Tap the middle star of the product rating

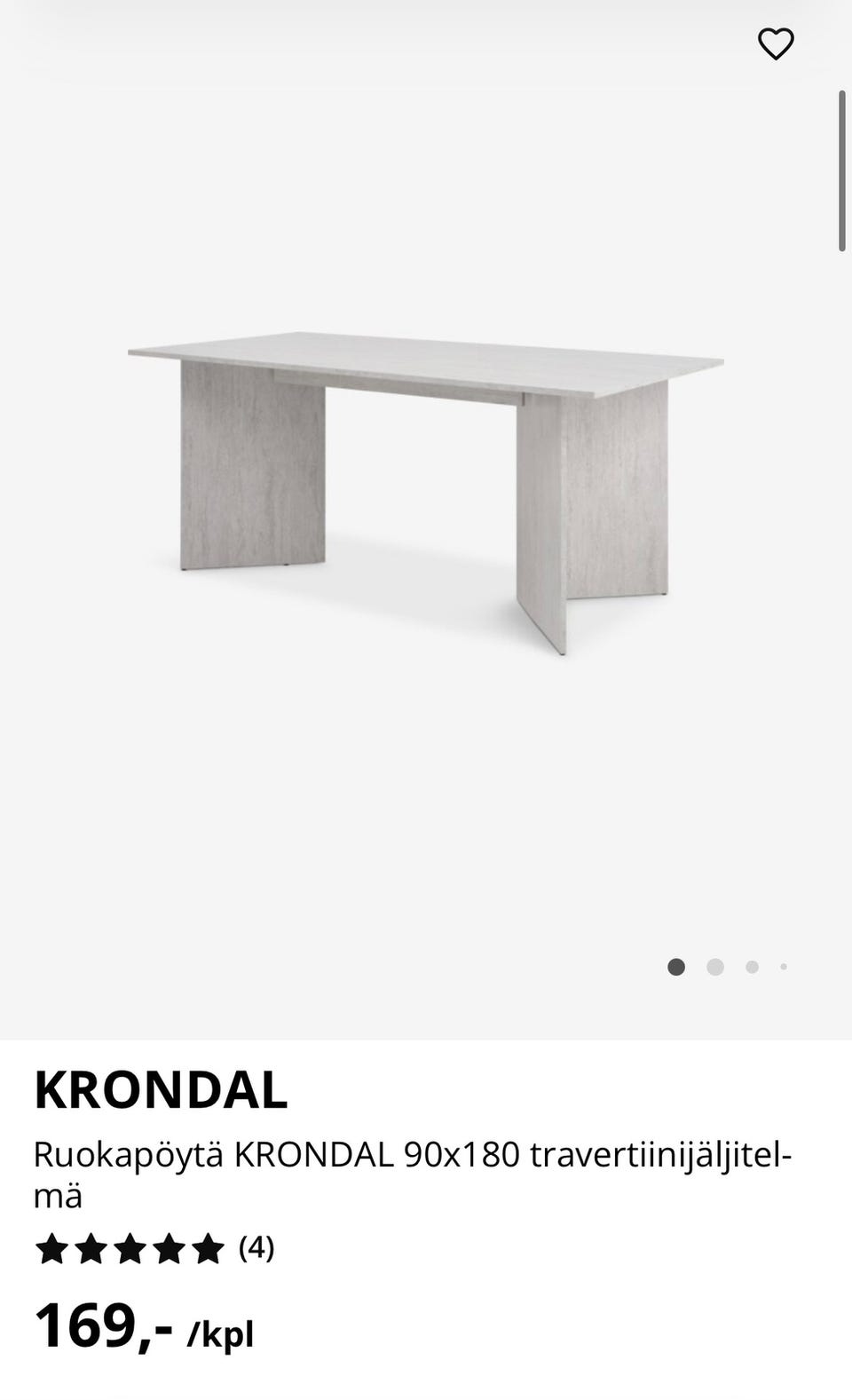130,1248
